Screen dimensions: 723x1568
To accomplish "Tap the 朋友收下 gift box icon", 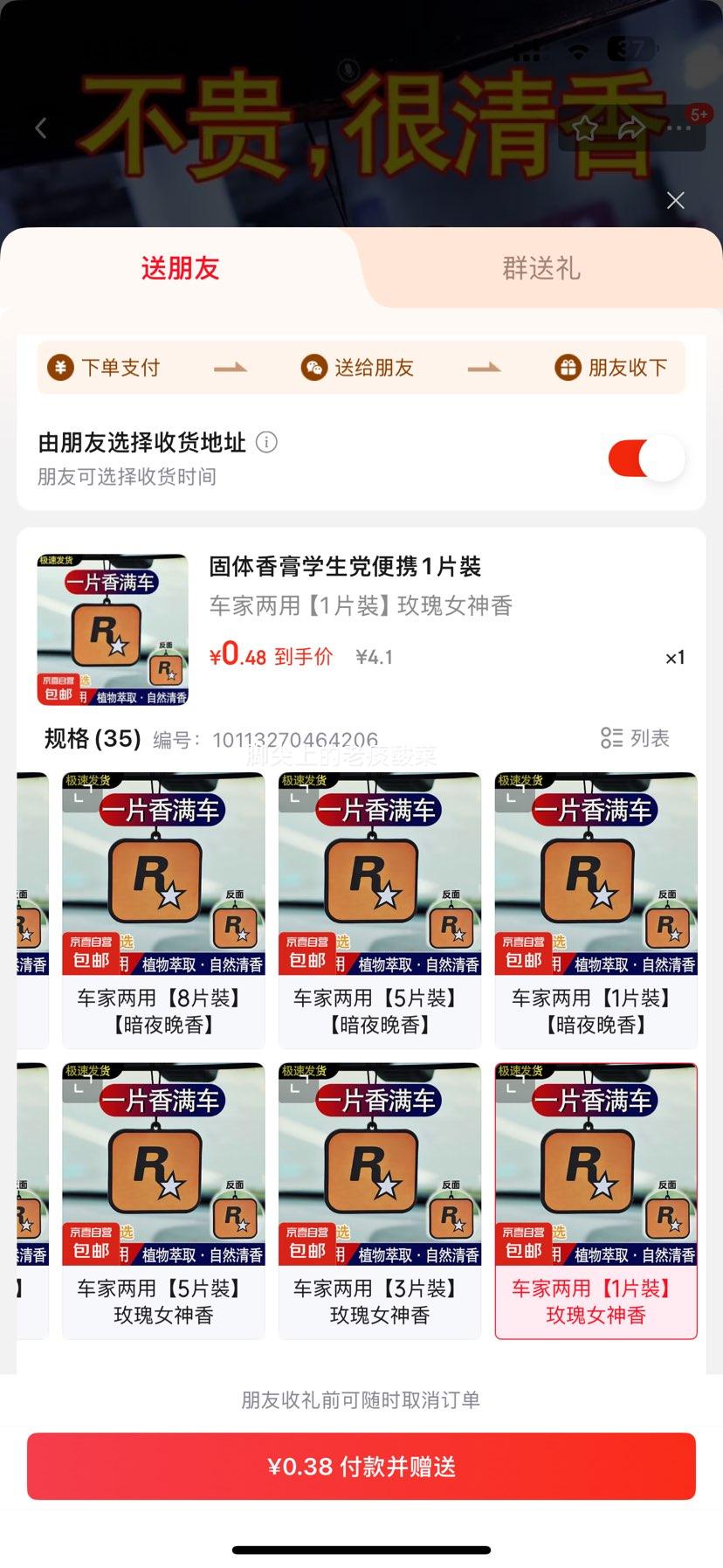I will click(x=568, y=368).
